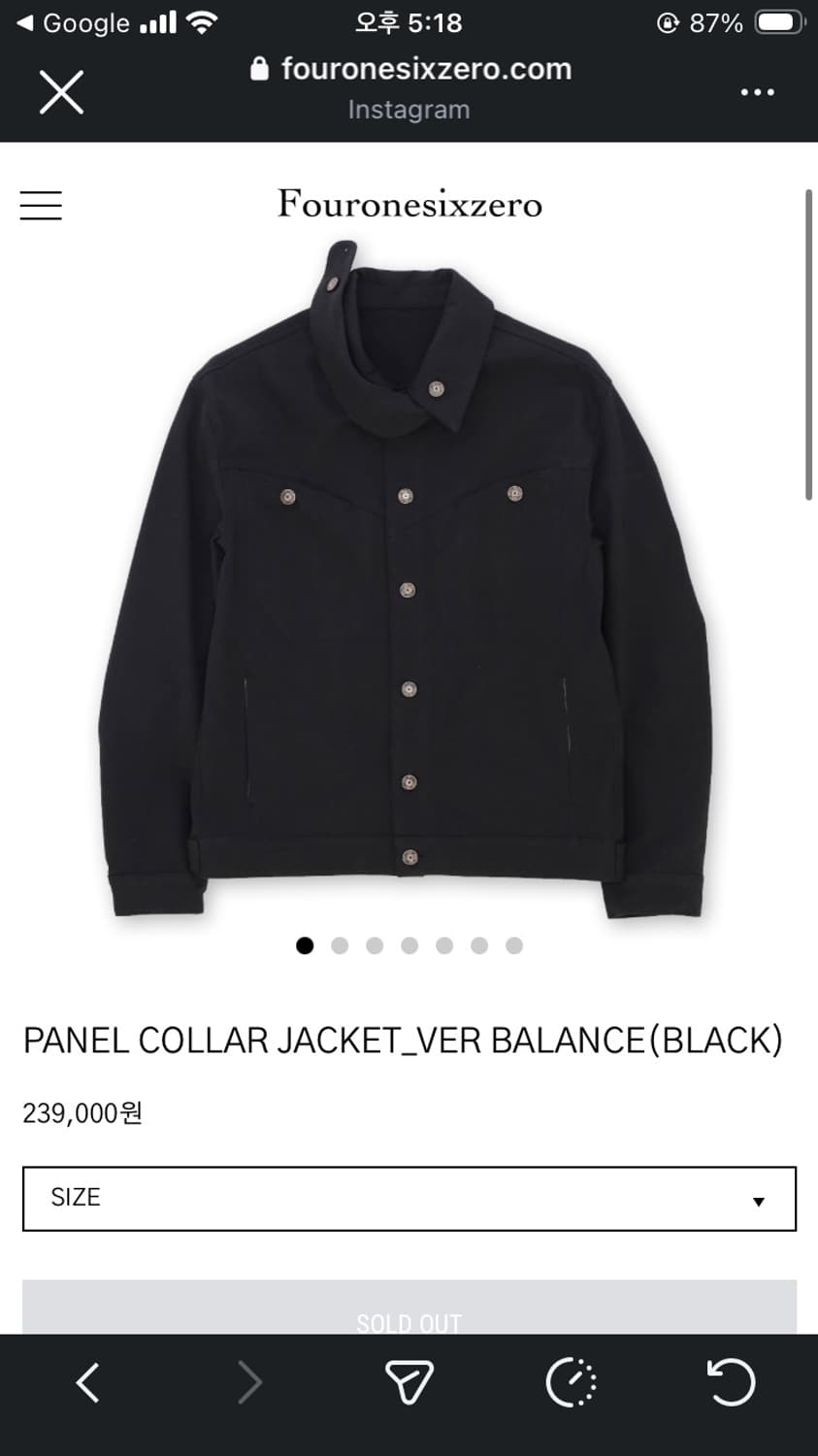818x1456 pixels.
Task: Tap the dial-style browser icon in bottom bar
Action: pyautogui.click(x=571, y=1382)
